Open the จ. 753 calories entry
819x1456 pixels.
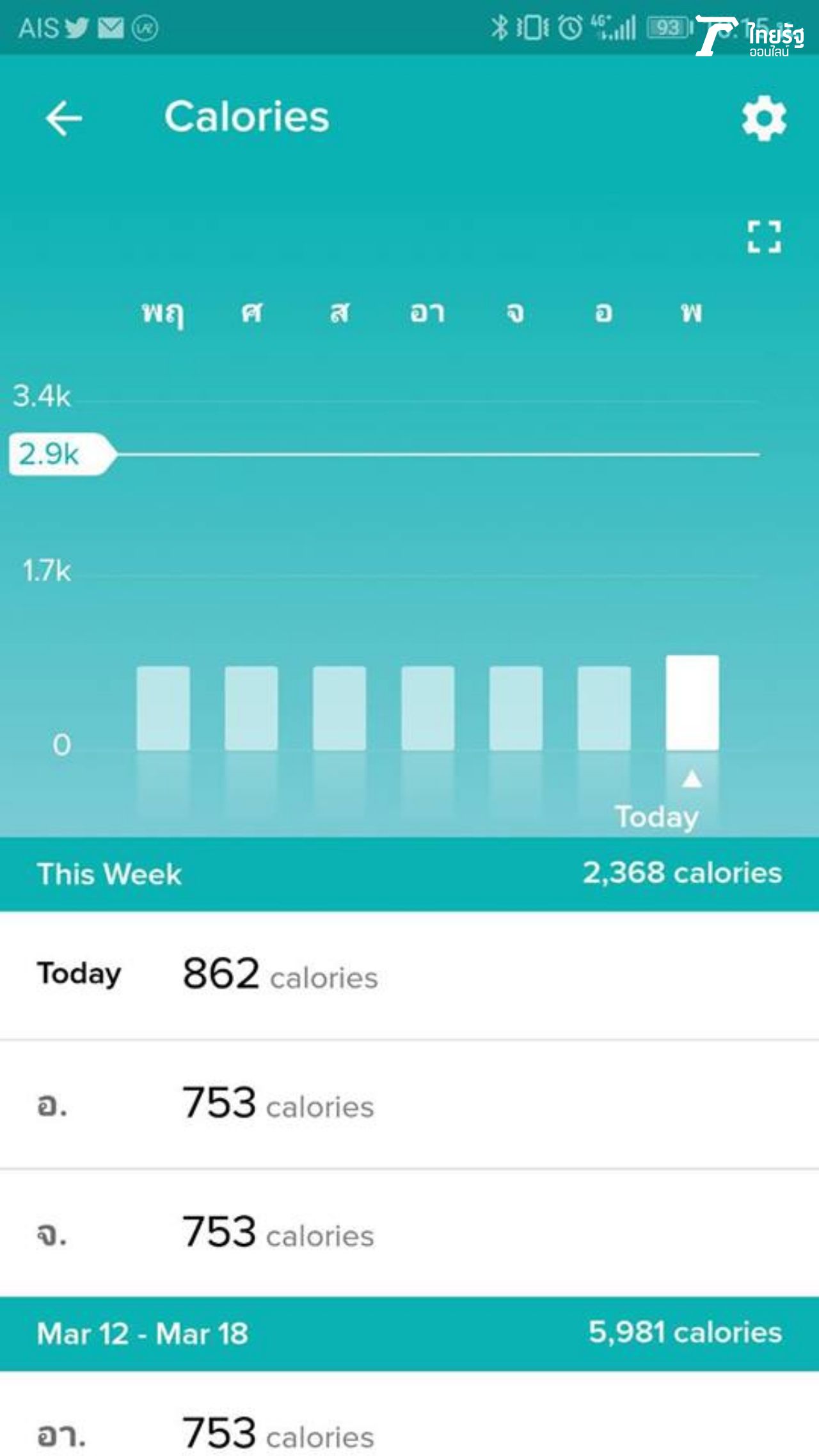tap(409, 1233)
